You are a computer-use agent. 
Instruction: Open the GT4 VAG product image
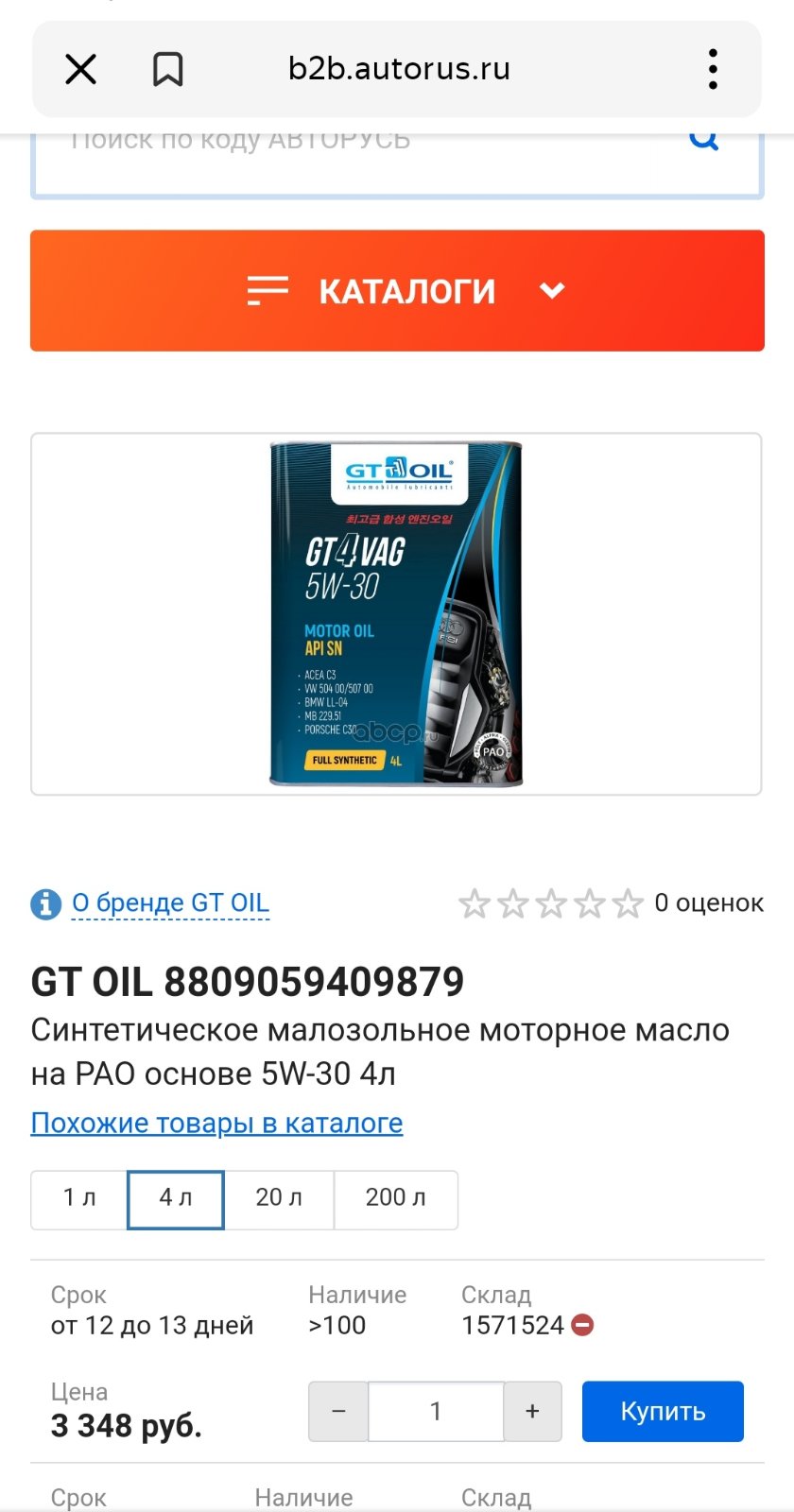(396, 614)
